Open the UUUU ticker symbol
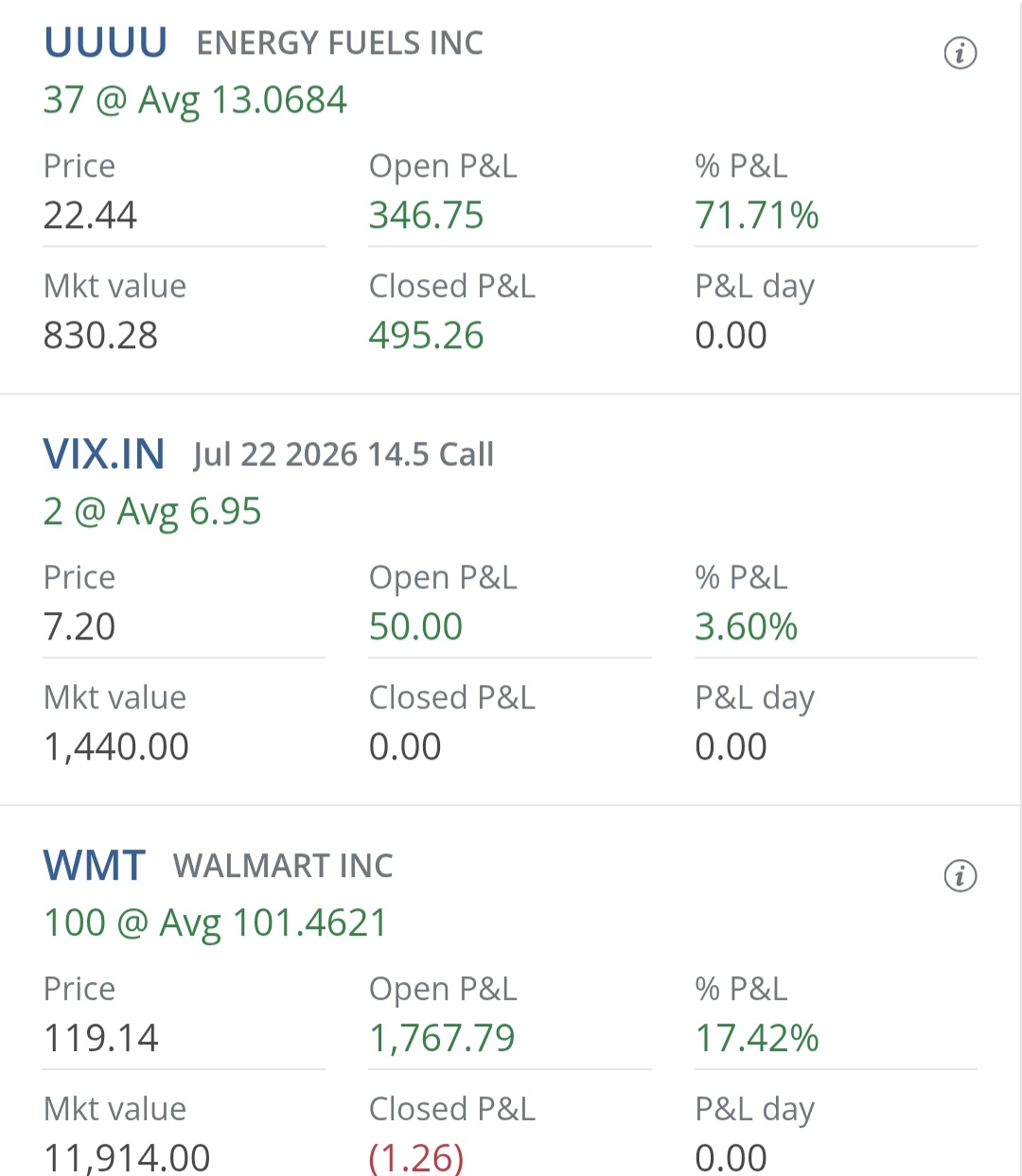This screenshot has height=1176, width=1022. point(105,43)
